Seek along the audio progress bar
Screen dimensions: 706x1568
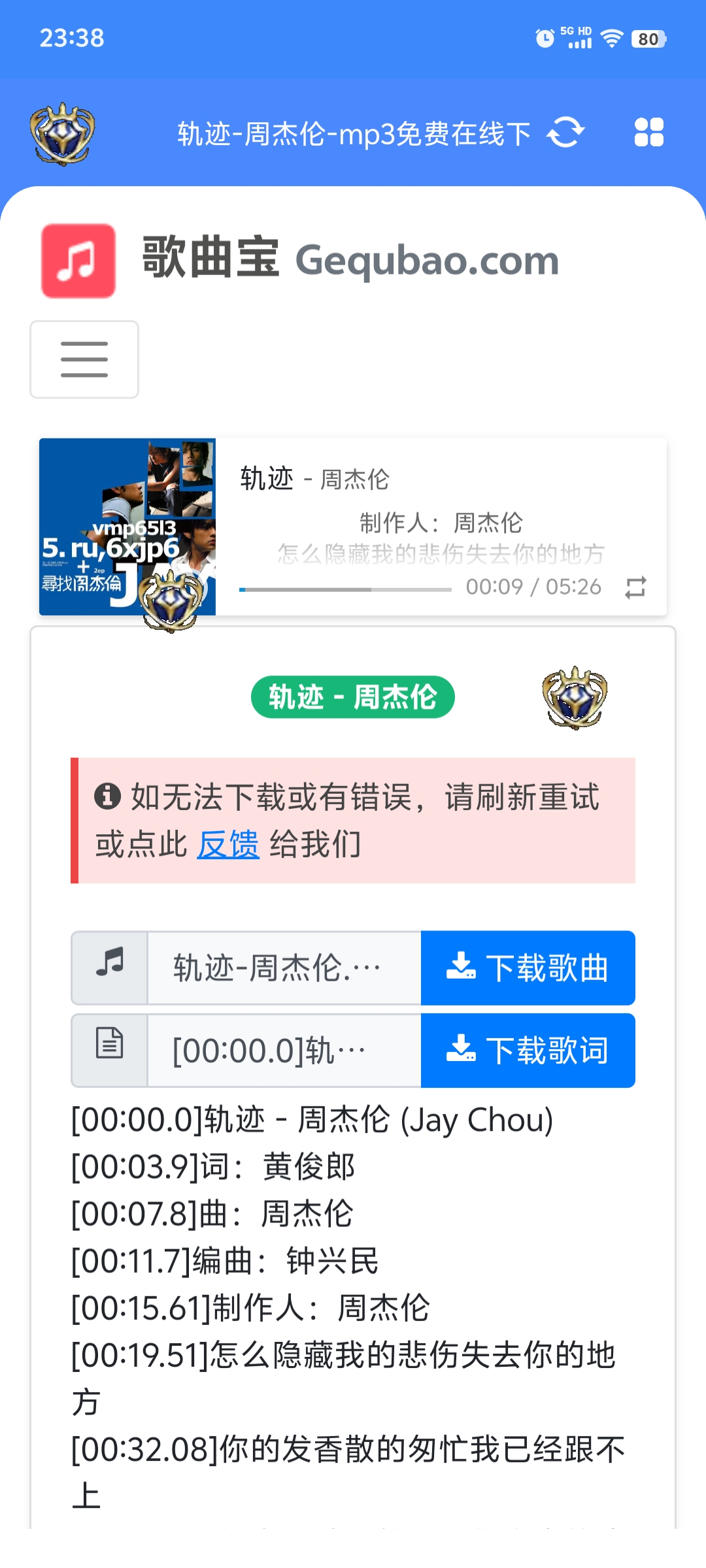point(345,589)
